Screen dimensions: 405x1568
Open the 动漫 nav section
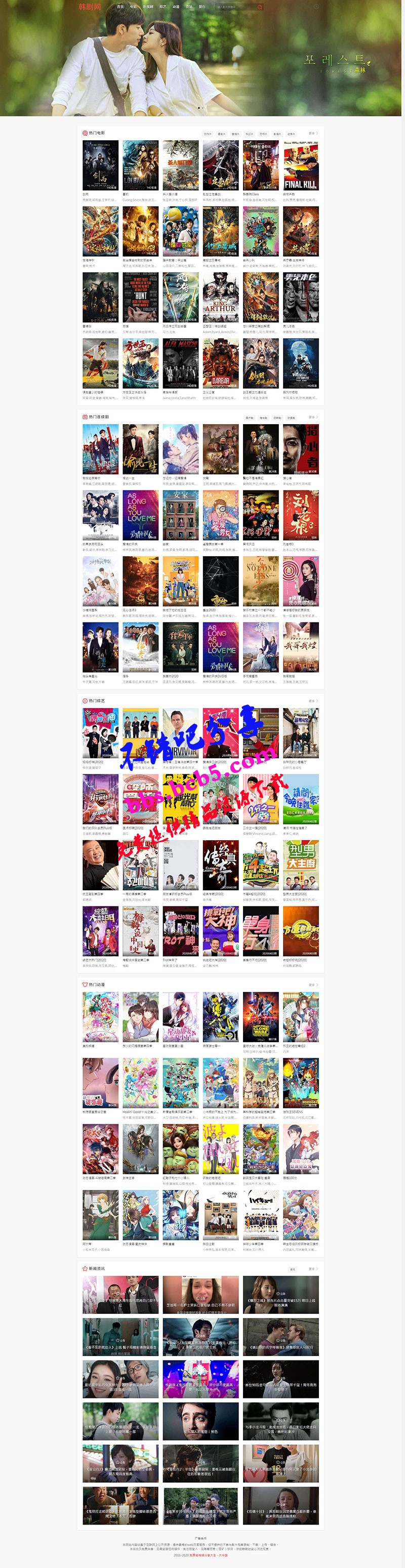(x=176, y=7)
